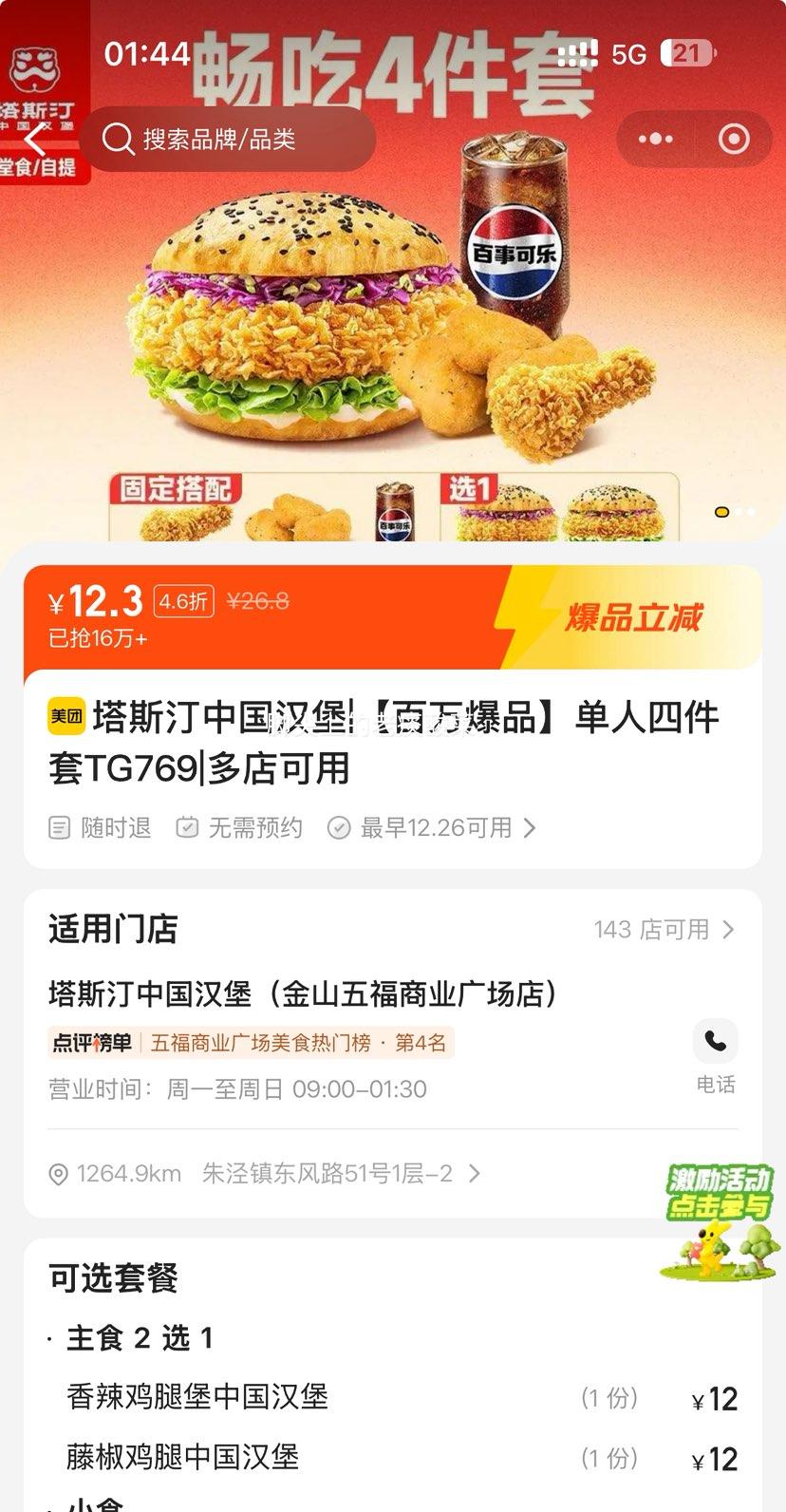The image size is (786, 1512).
Task: Tap the yellow carousel dot indicator
Action: pos(720,512)
